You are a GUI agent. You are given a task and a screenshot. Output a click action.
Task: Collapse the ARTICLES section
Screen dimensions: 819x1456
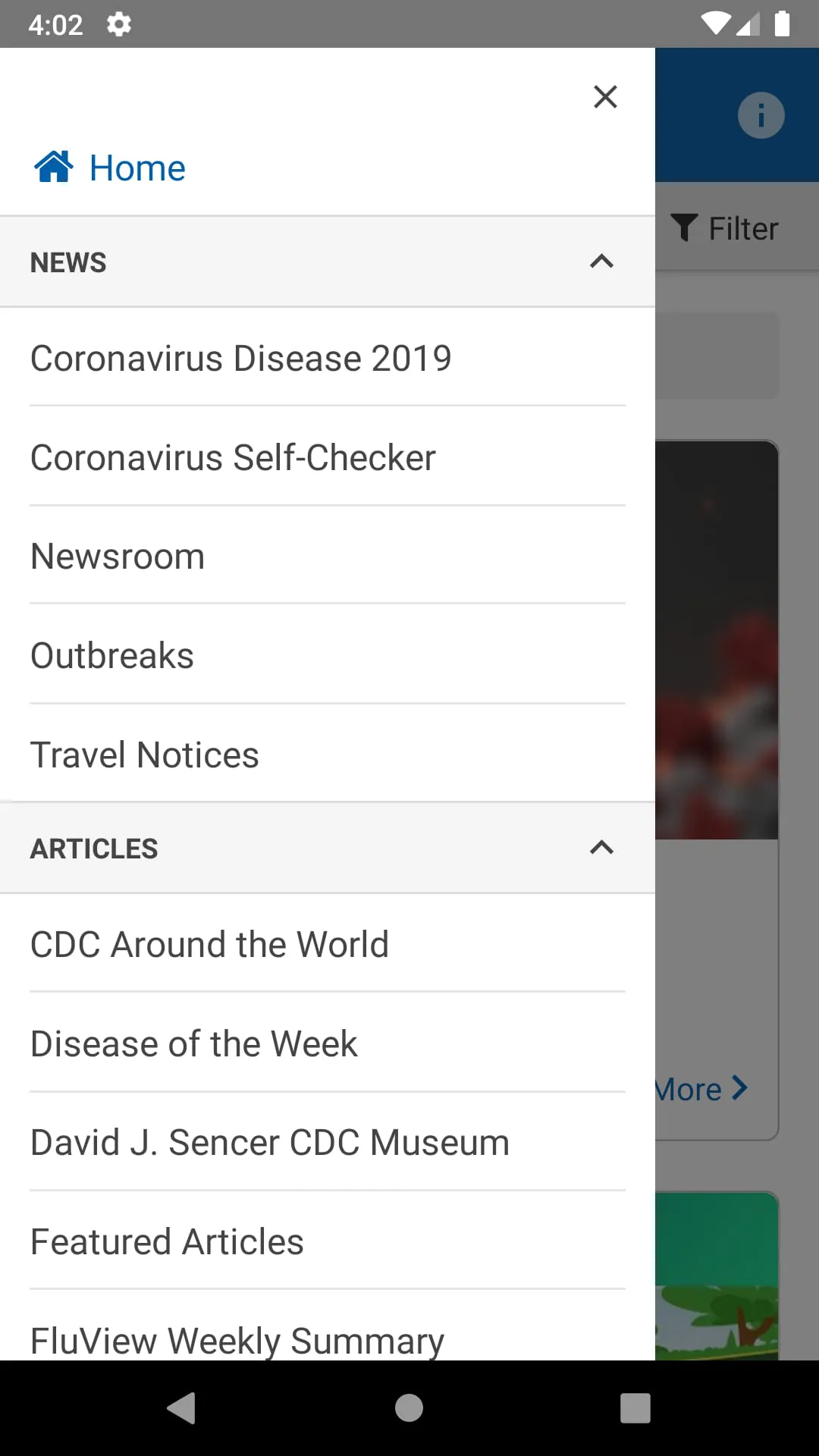(601, 847)
